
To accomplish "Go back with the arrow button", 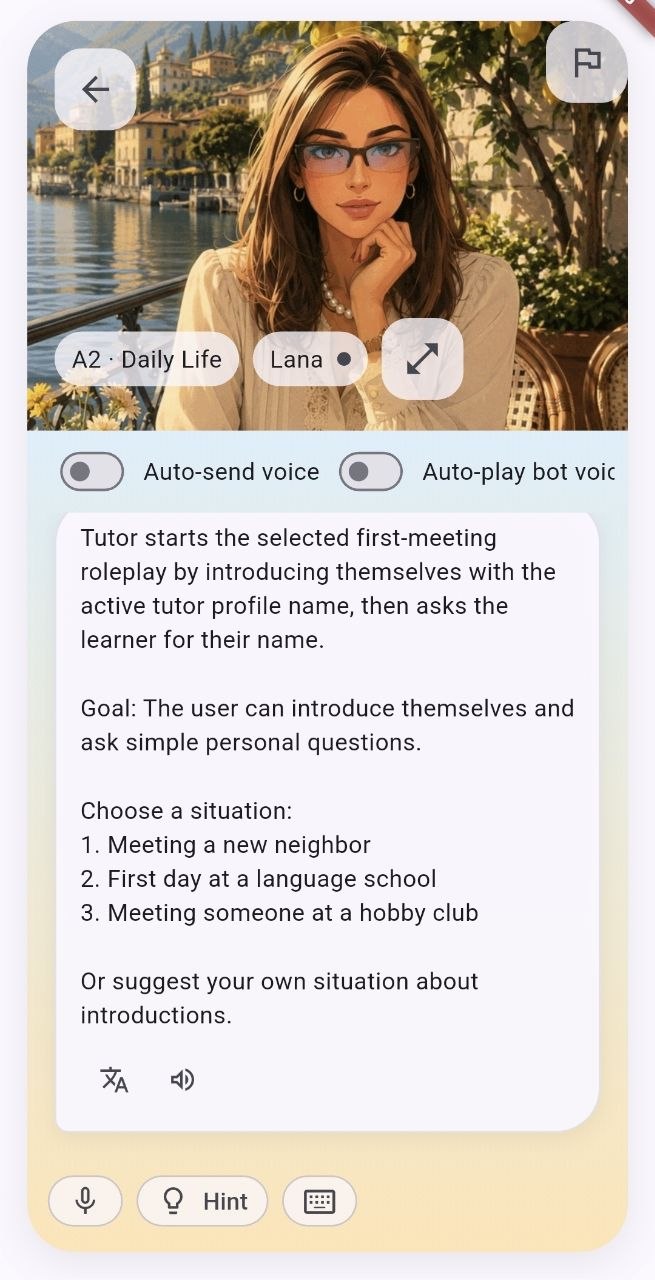I will tap(95, 89).
